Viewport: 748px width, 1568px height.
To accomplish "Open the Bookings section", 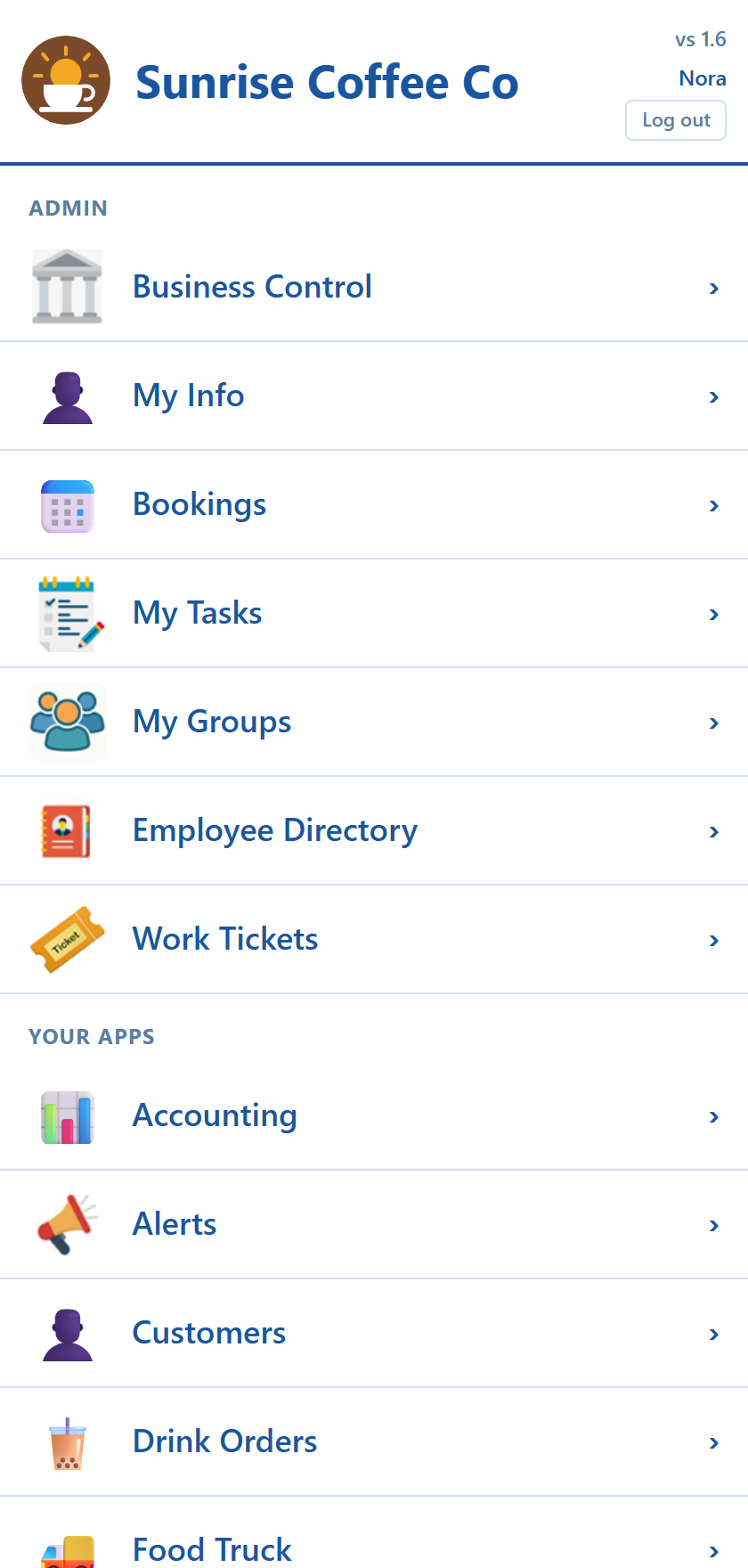I will (374, 505).
